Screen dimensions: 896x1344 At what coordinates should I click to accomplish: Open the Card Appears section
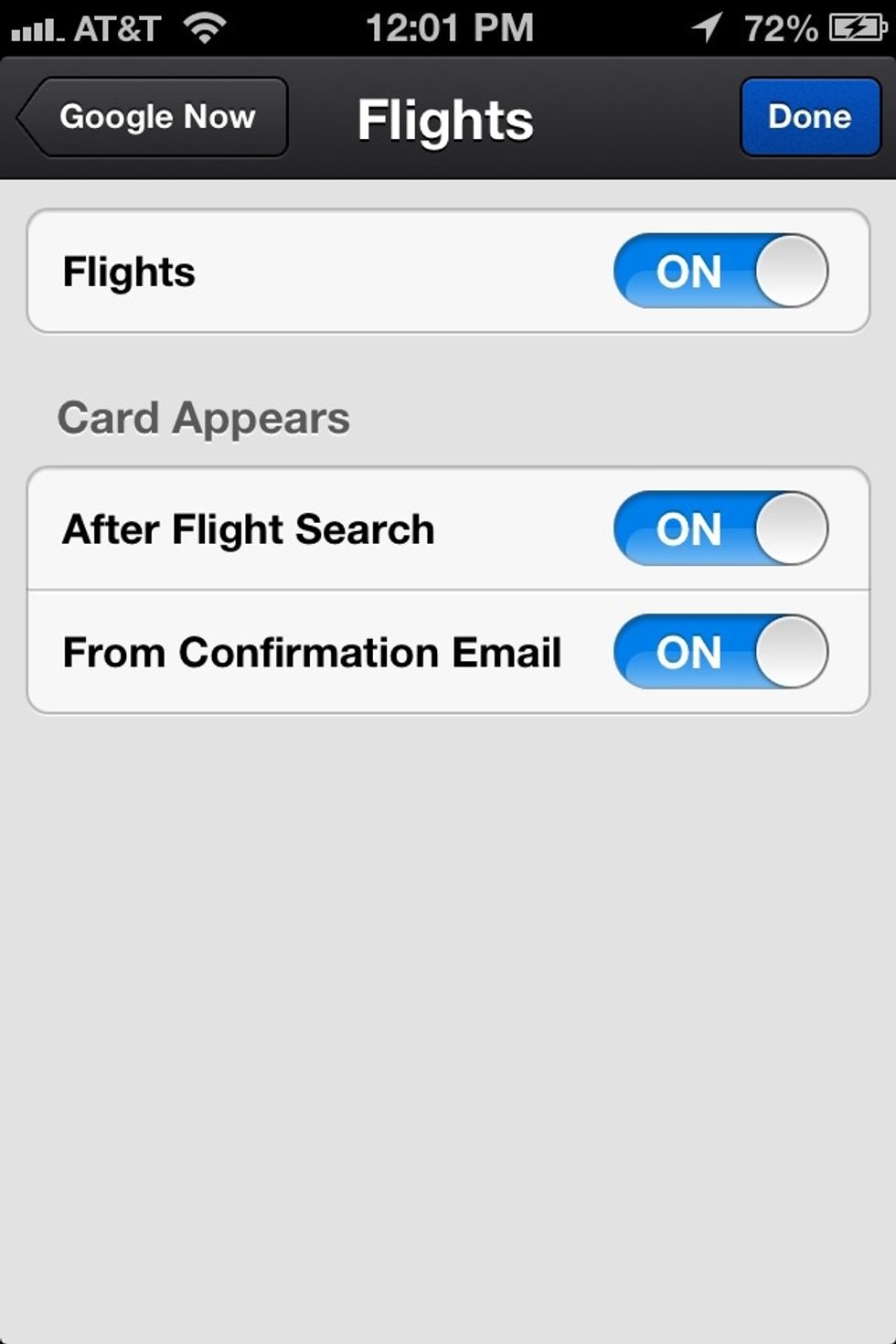tap(205, 418)
